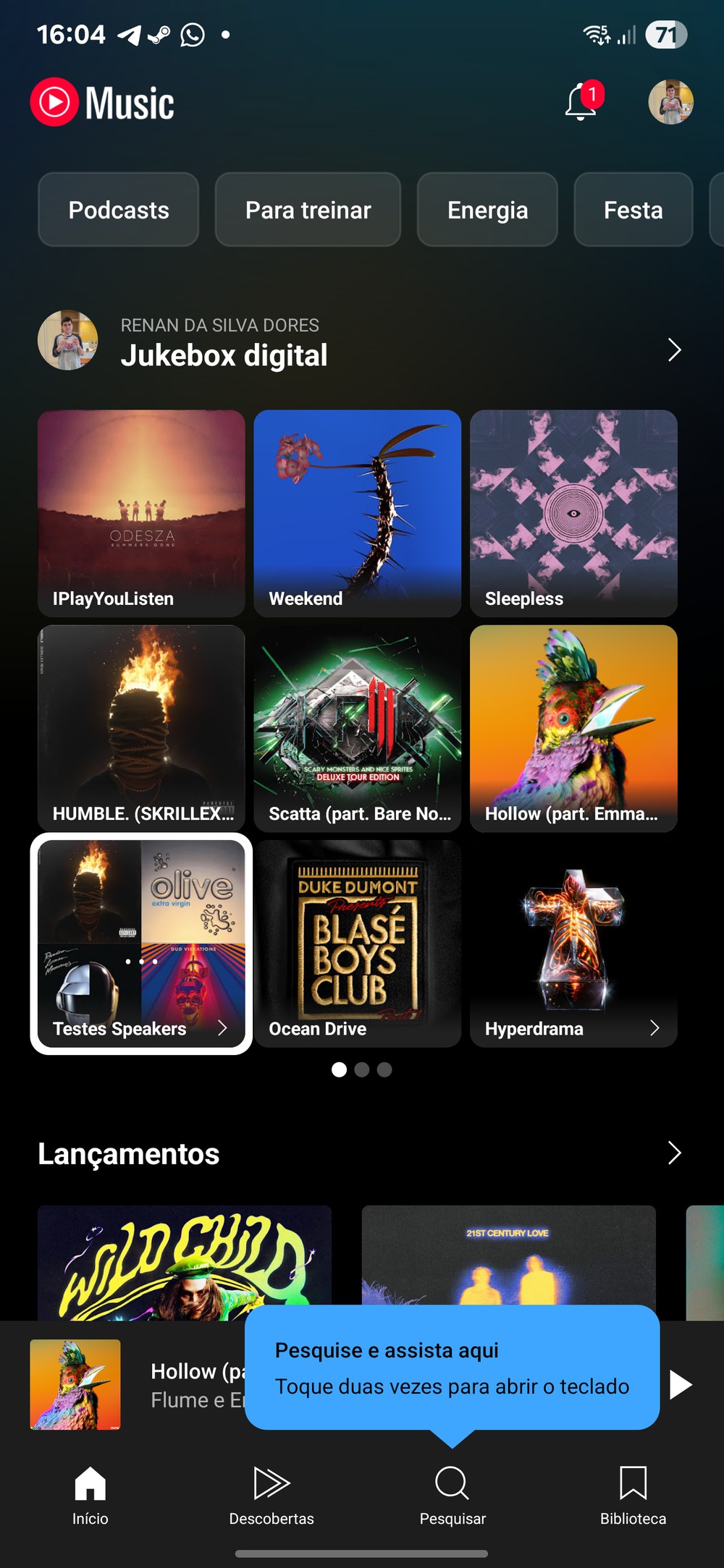Select the Podcasts chip

click(118, 210)
